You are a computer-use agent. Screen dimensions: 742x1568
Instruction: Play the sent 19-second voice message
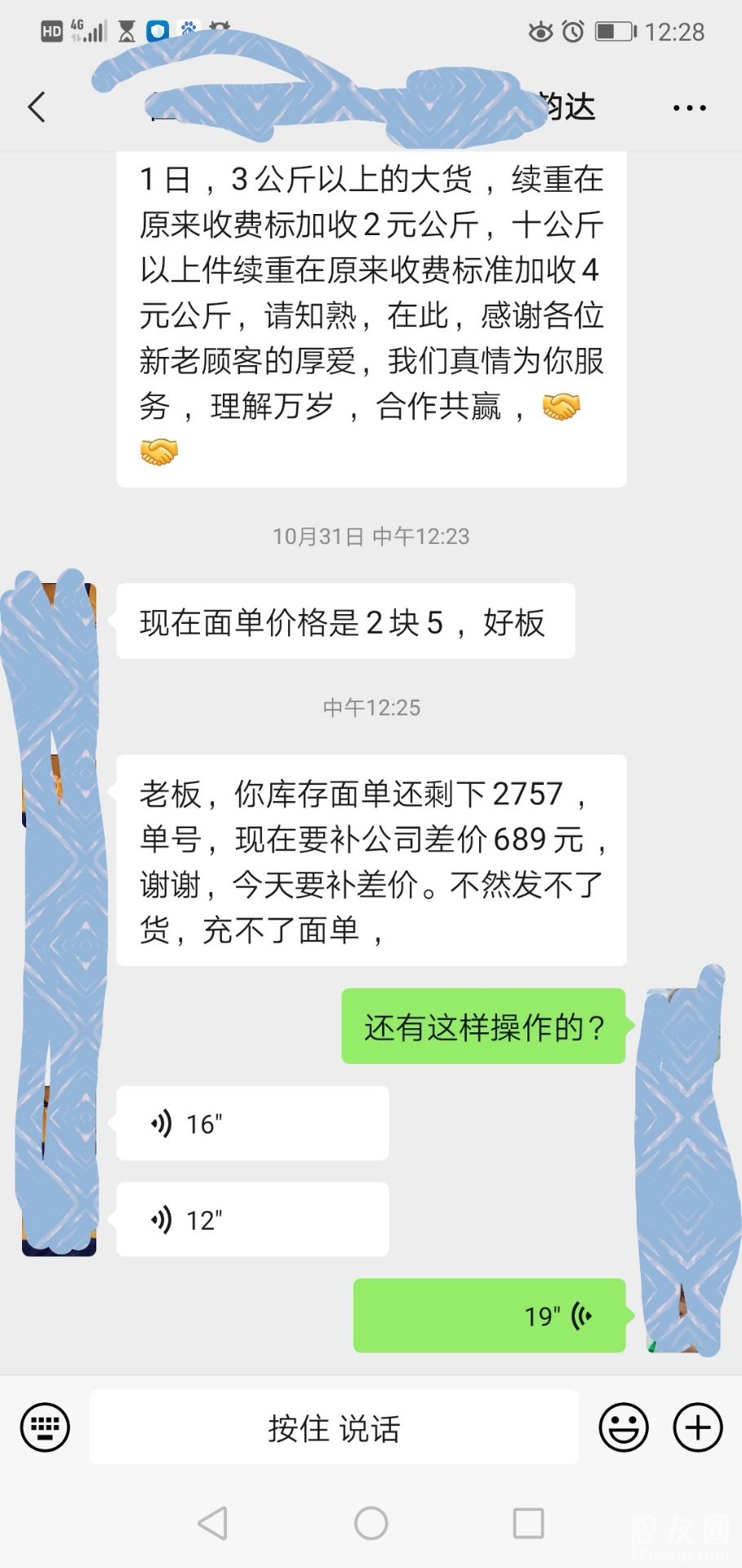[x=489, y=1316]
